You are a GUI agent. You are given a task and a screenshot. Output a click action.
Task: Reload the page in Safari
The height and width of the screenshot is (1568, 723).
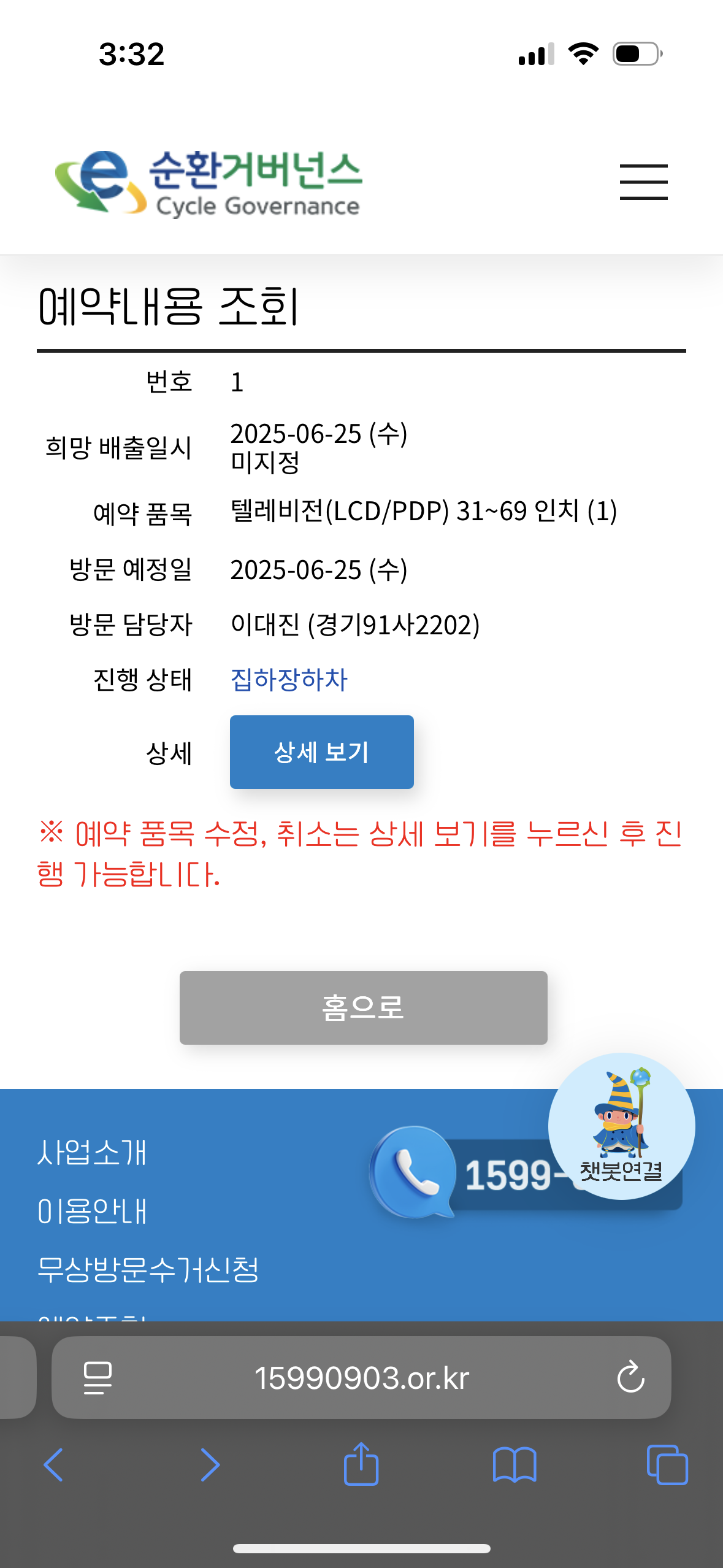coord(630,1378)
